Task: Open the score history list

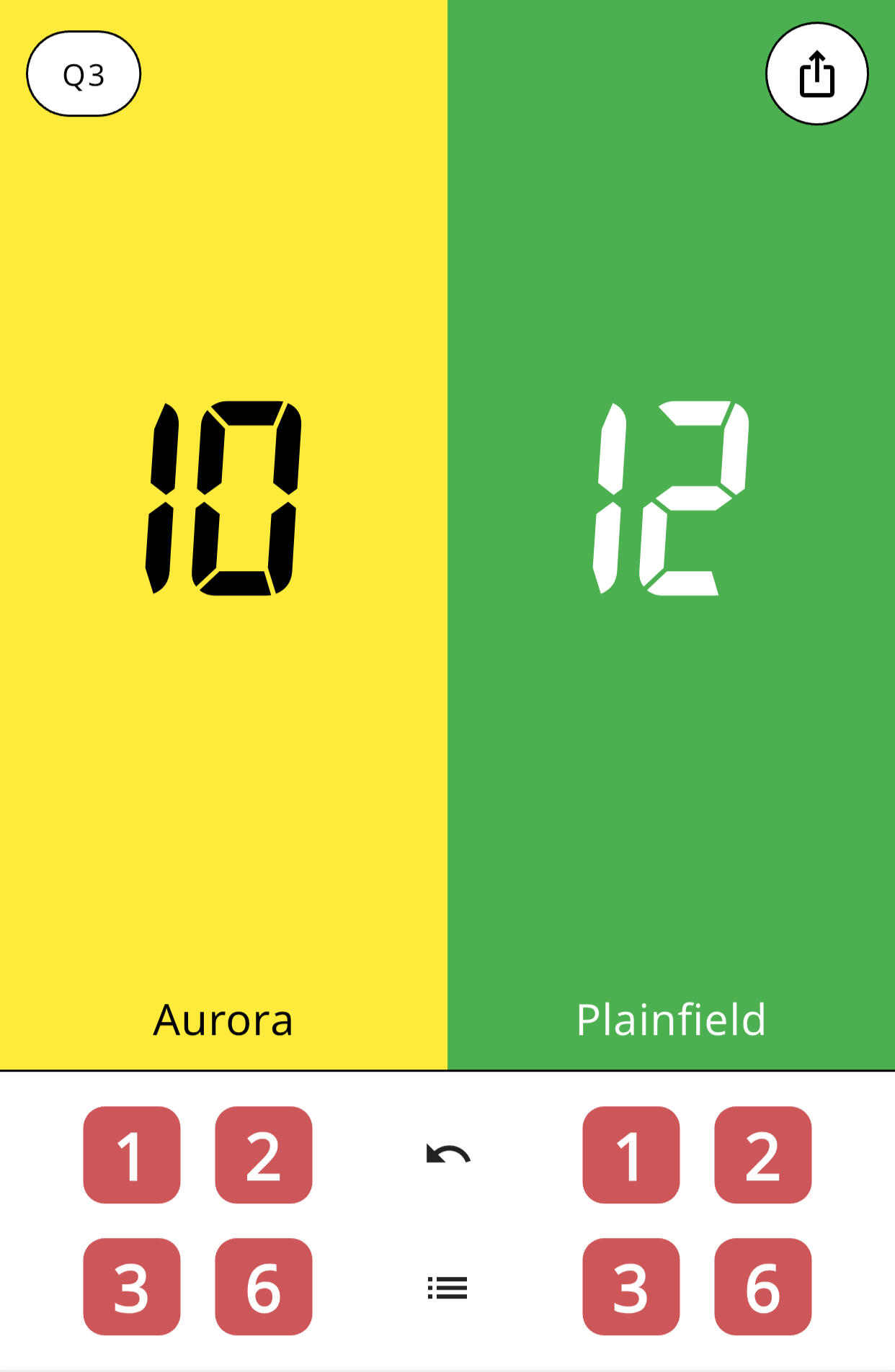Action: 447,1288
